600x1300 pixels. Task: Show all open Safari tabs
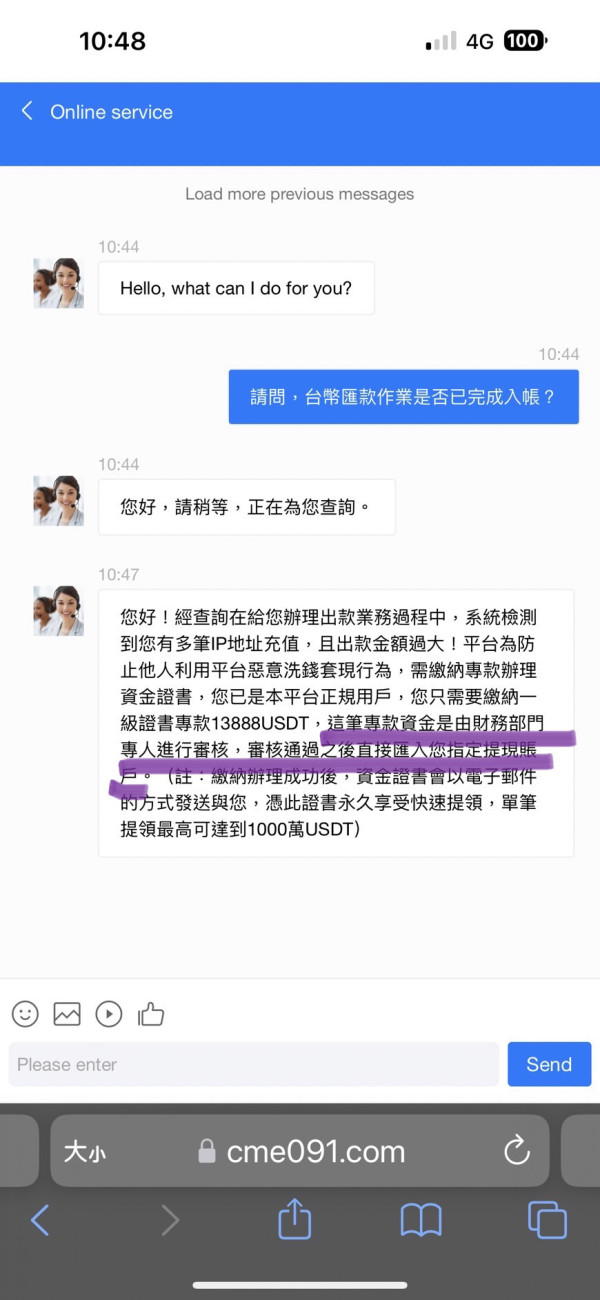[x=547, y=1220]
